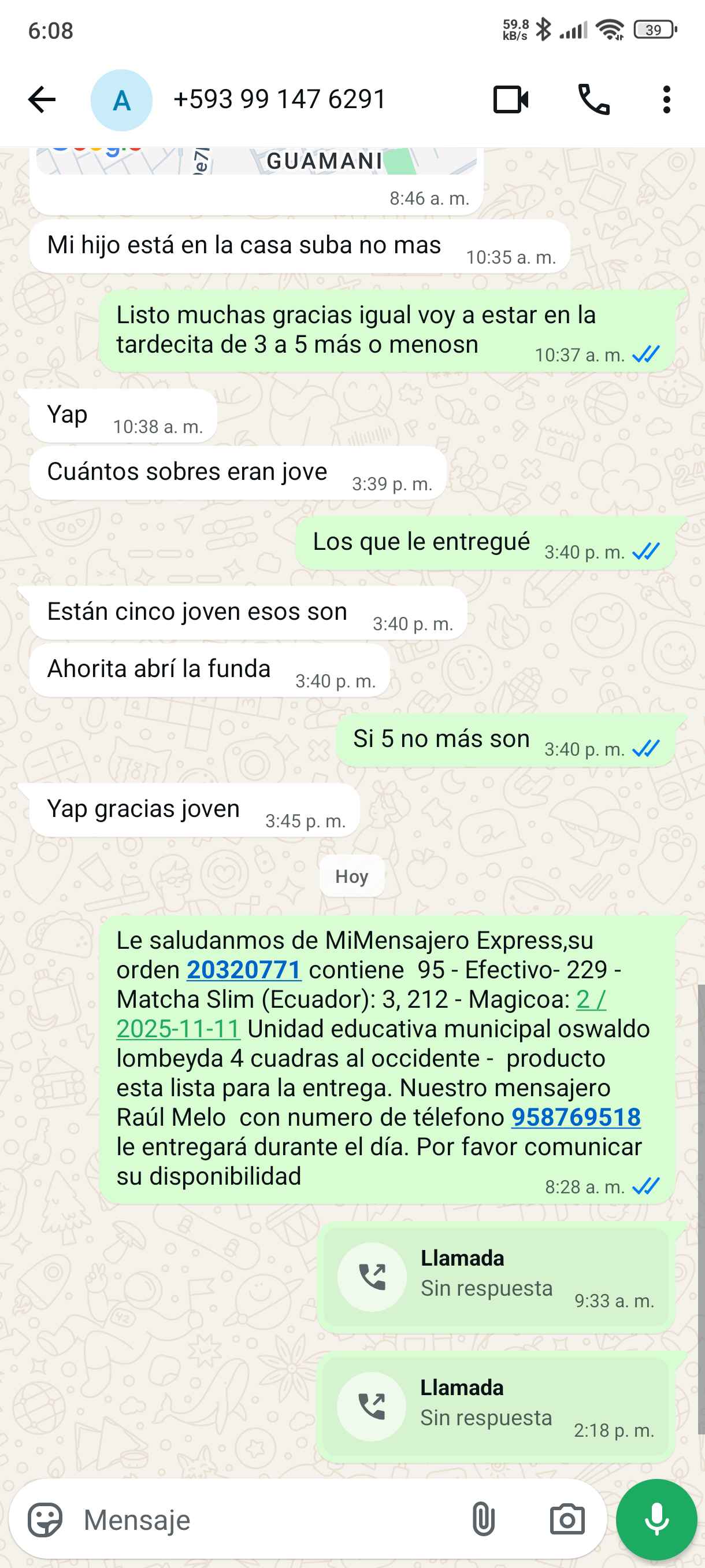Open order number 20320771 link
The image size is (705, 1568).
point(244,970)
